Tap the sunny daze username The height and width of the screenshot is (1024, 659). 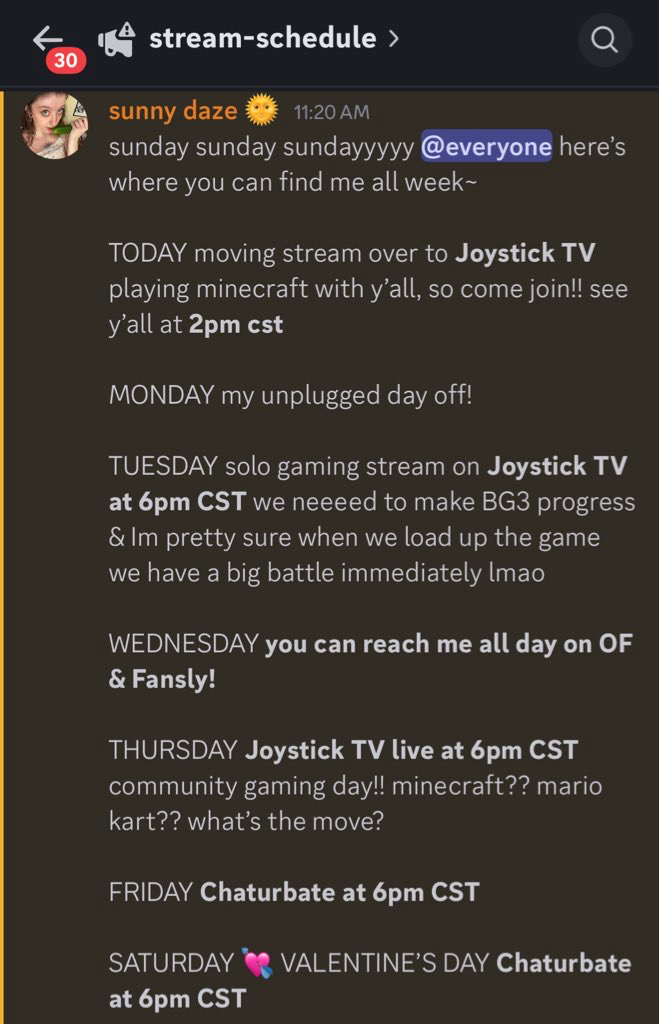pyautogui.click(x=173, y=112)
